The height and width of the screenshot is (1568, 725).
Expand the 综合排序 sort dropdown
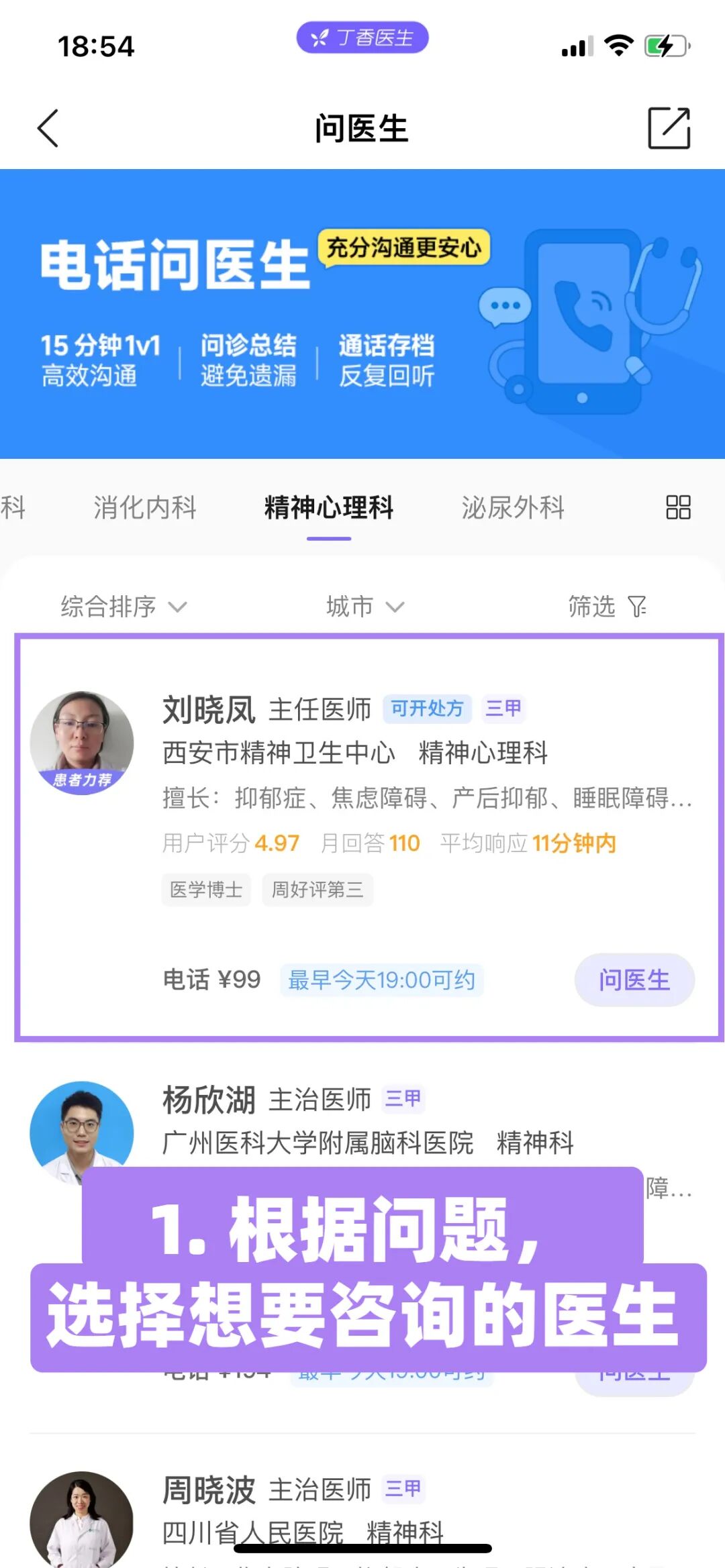tap(124, 607)
